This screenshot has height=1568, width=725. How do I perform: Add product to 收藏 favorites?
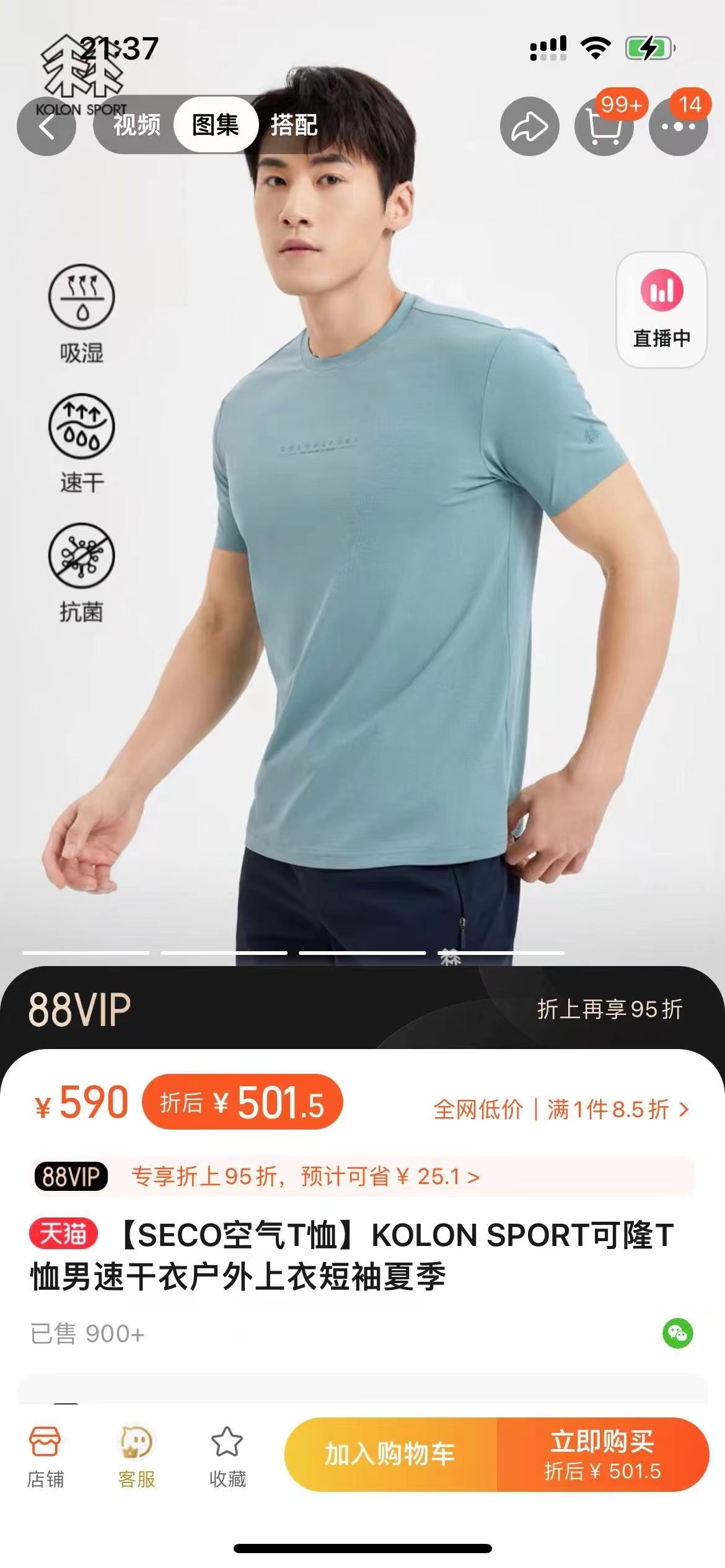pos(227,1457)
